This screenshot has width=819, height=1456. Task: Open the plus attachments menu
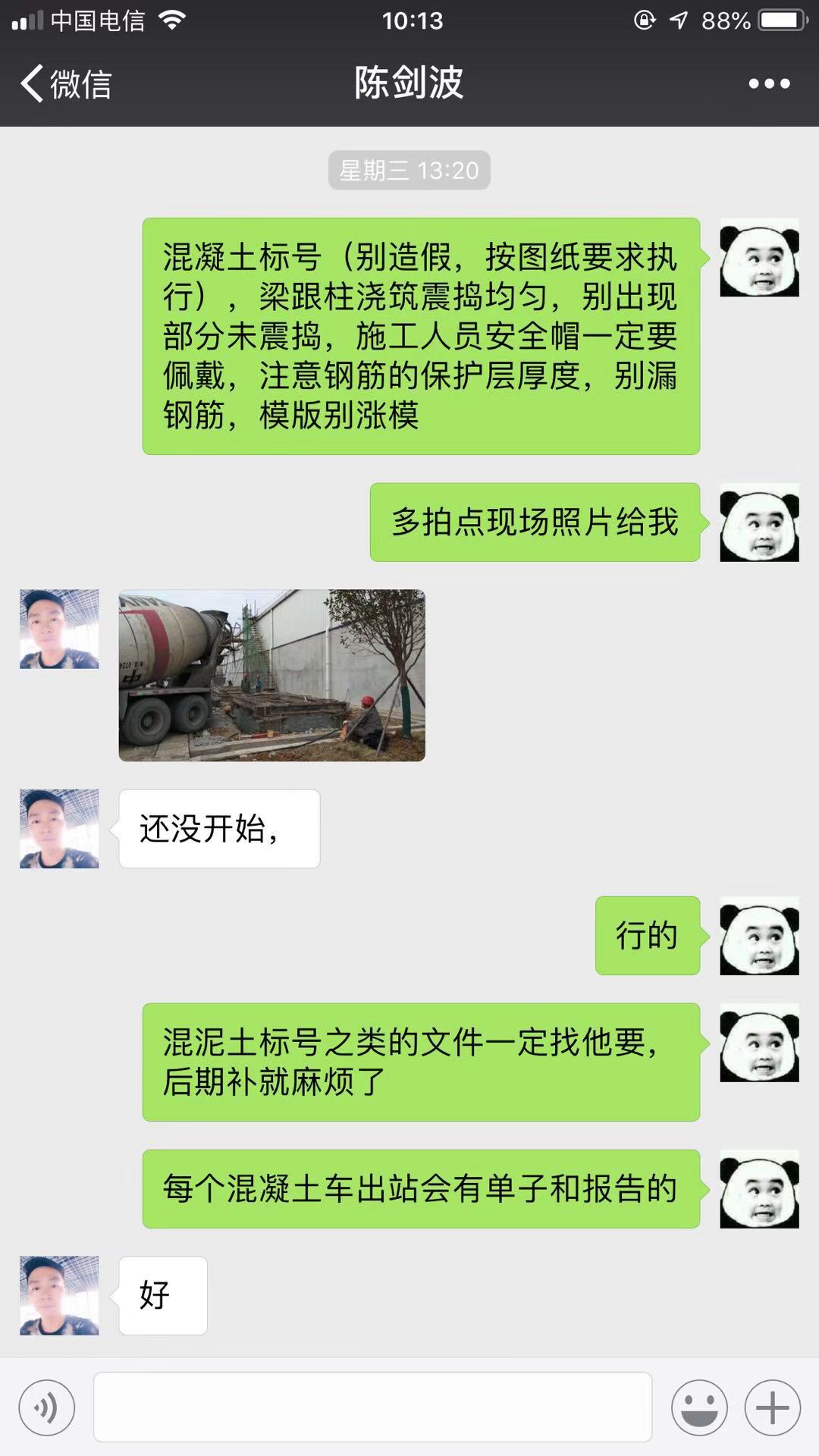(x=773, y=1408)
